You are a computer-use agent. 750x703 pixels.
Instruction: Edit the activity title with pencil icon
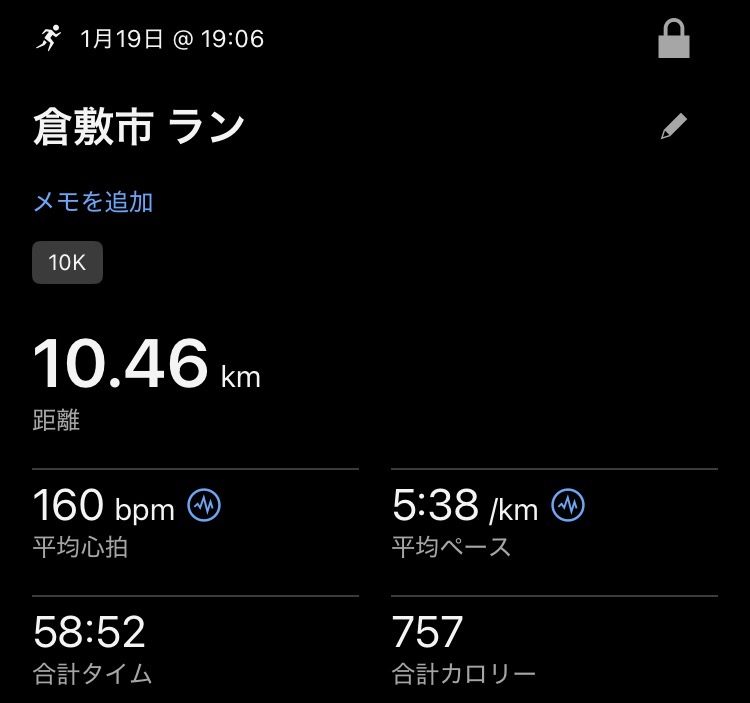click(x=674, y=127)
